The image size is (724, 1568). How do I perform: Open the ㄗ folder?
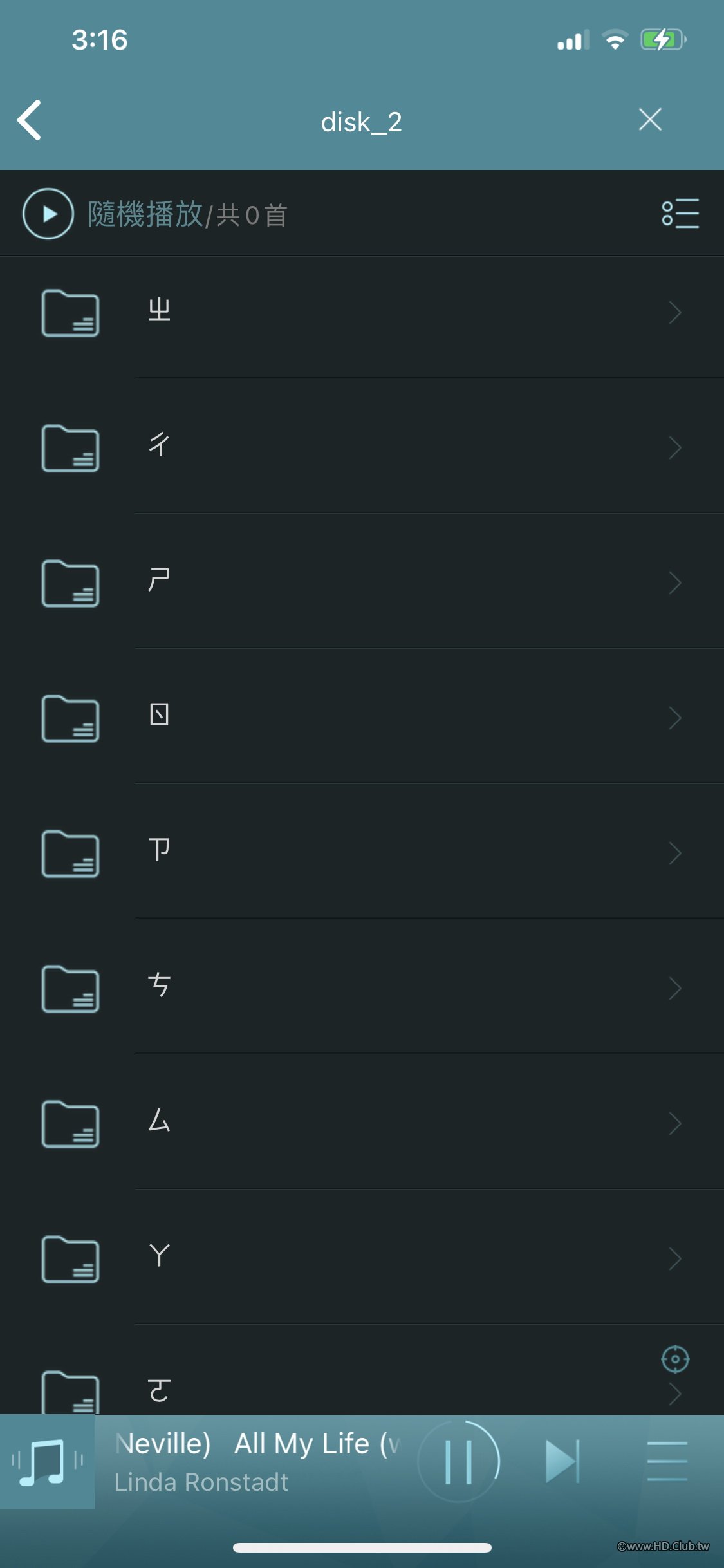362,853
